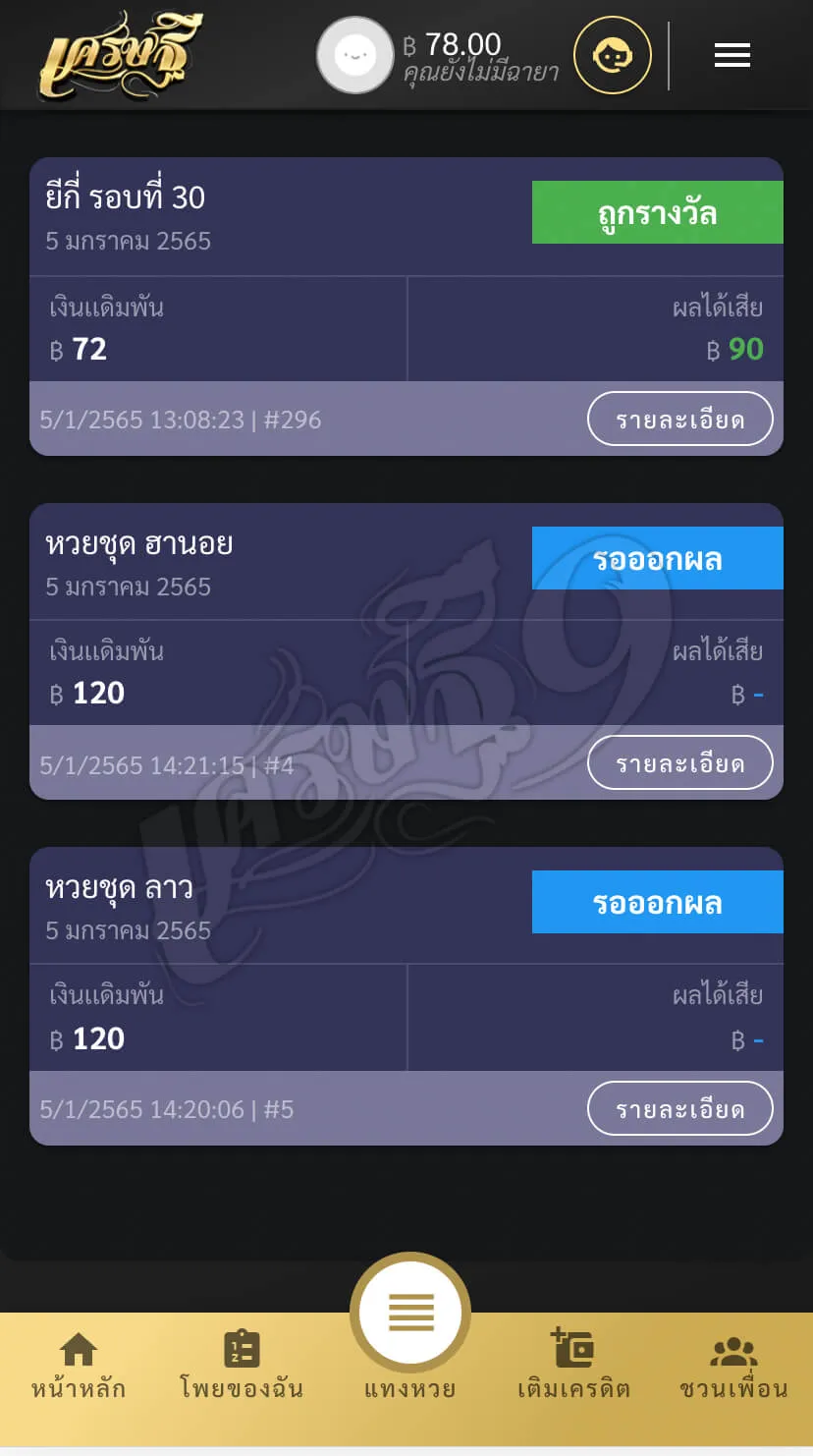Open credit top-up via เติมเครดิต wallet icon
Viewport: 813px width, 1456px height.
574,1364
